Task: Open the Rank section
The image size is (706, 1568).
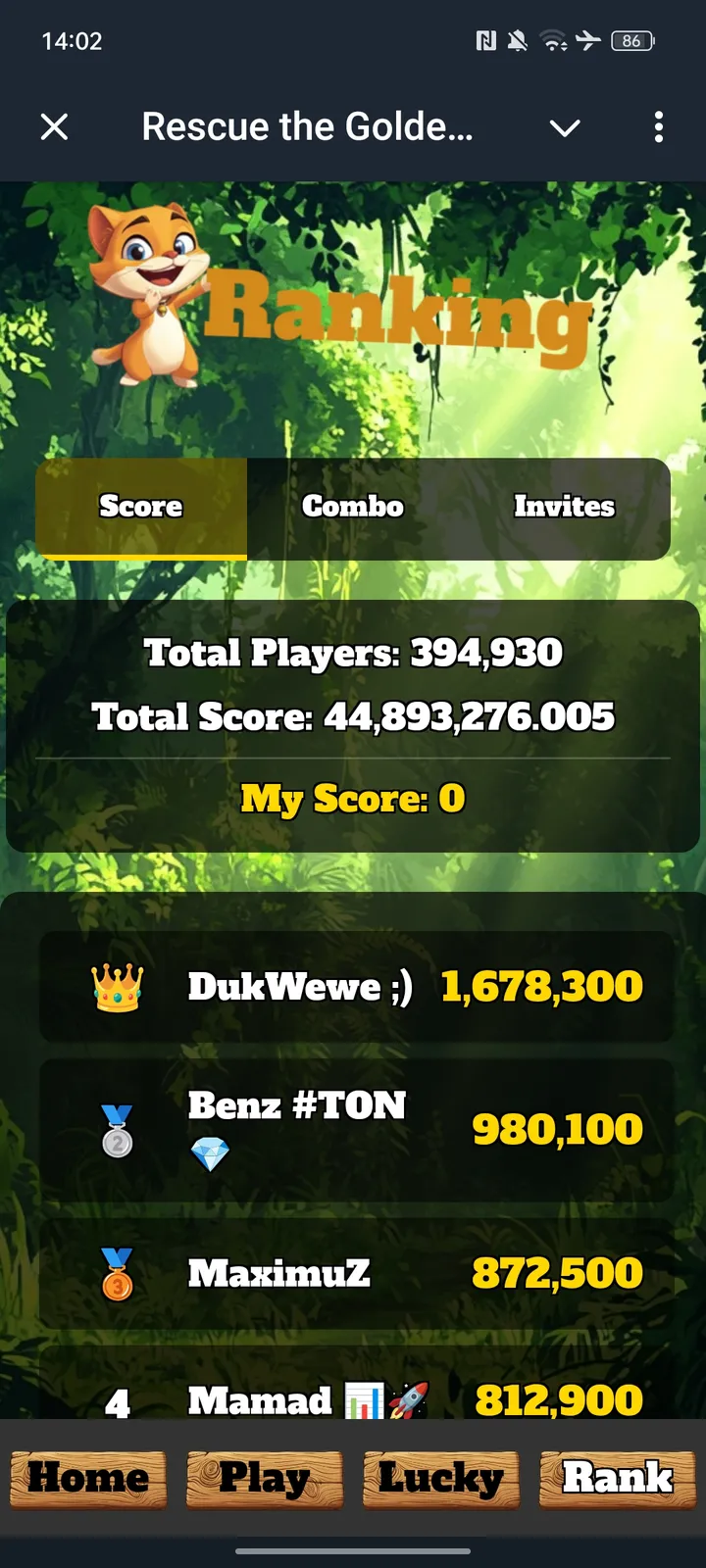Action: tap(618, 1478)
